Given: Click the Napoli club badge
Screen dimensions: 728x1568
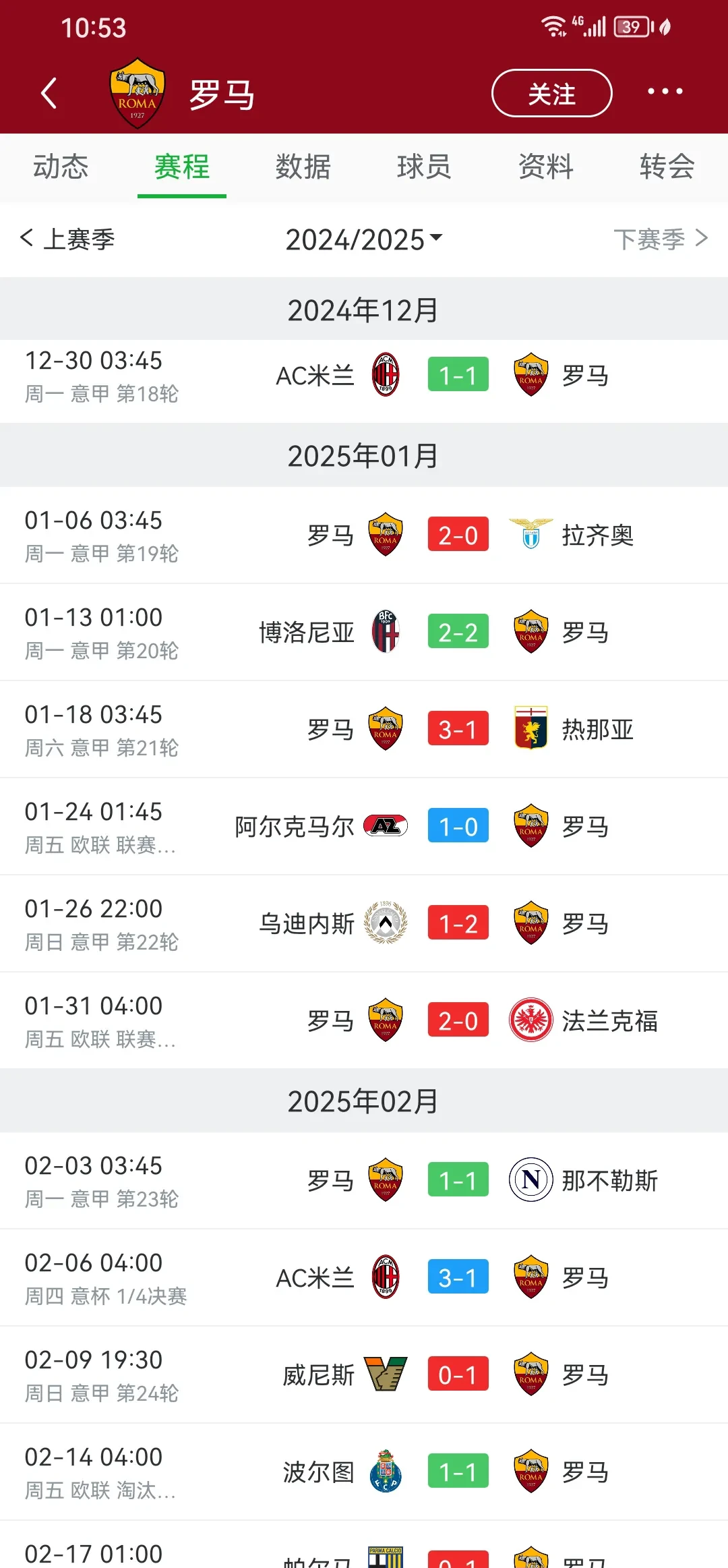Looking at the screenshot, I should coord(530,1180).
